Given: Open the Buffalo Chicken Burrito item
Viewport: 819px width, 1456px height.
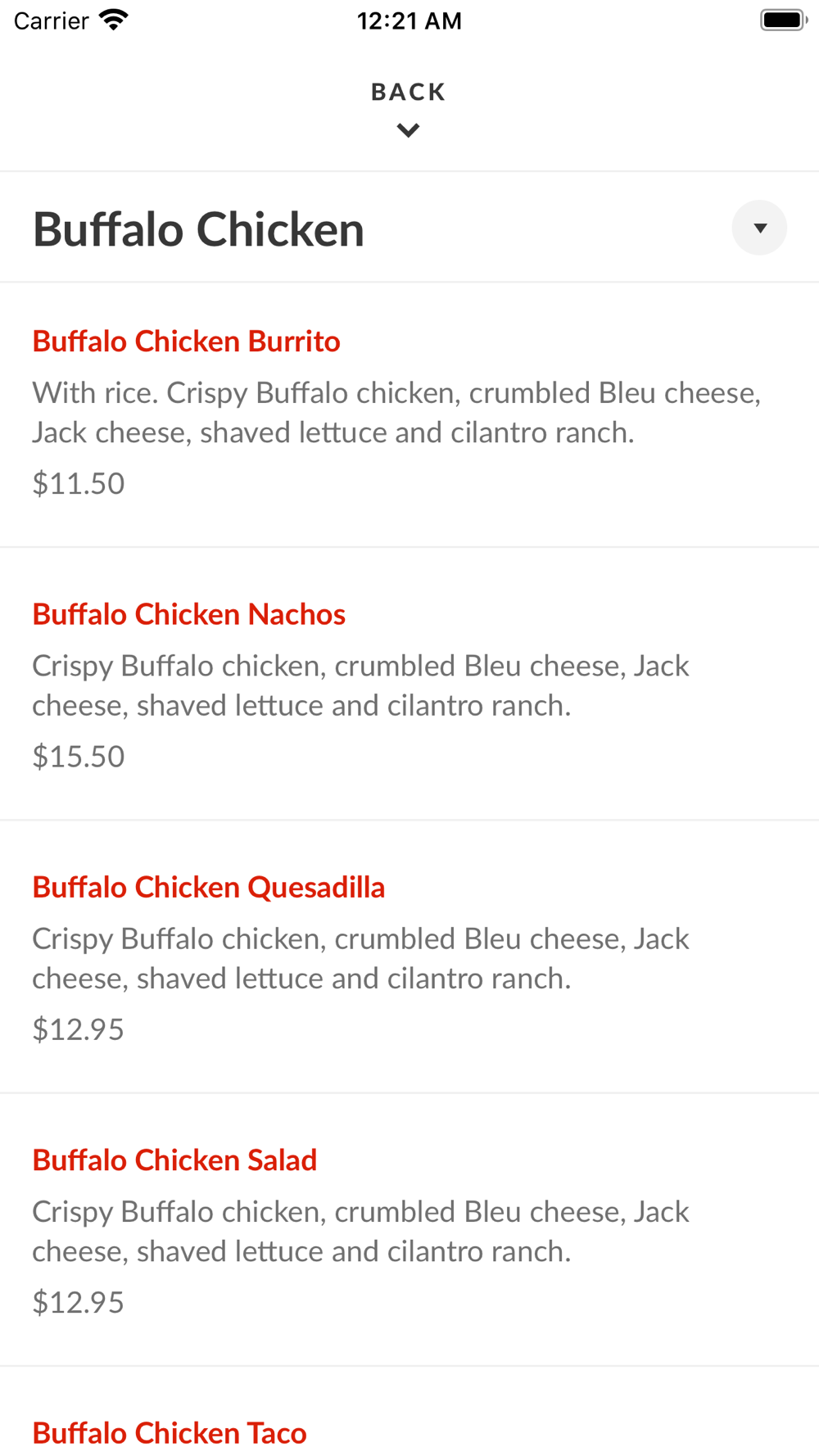Looking at the screenshot, I should click(x=409, y=414).
